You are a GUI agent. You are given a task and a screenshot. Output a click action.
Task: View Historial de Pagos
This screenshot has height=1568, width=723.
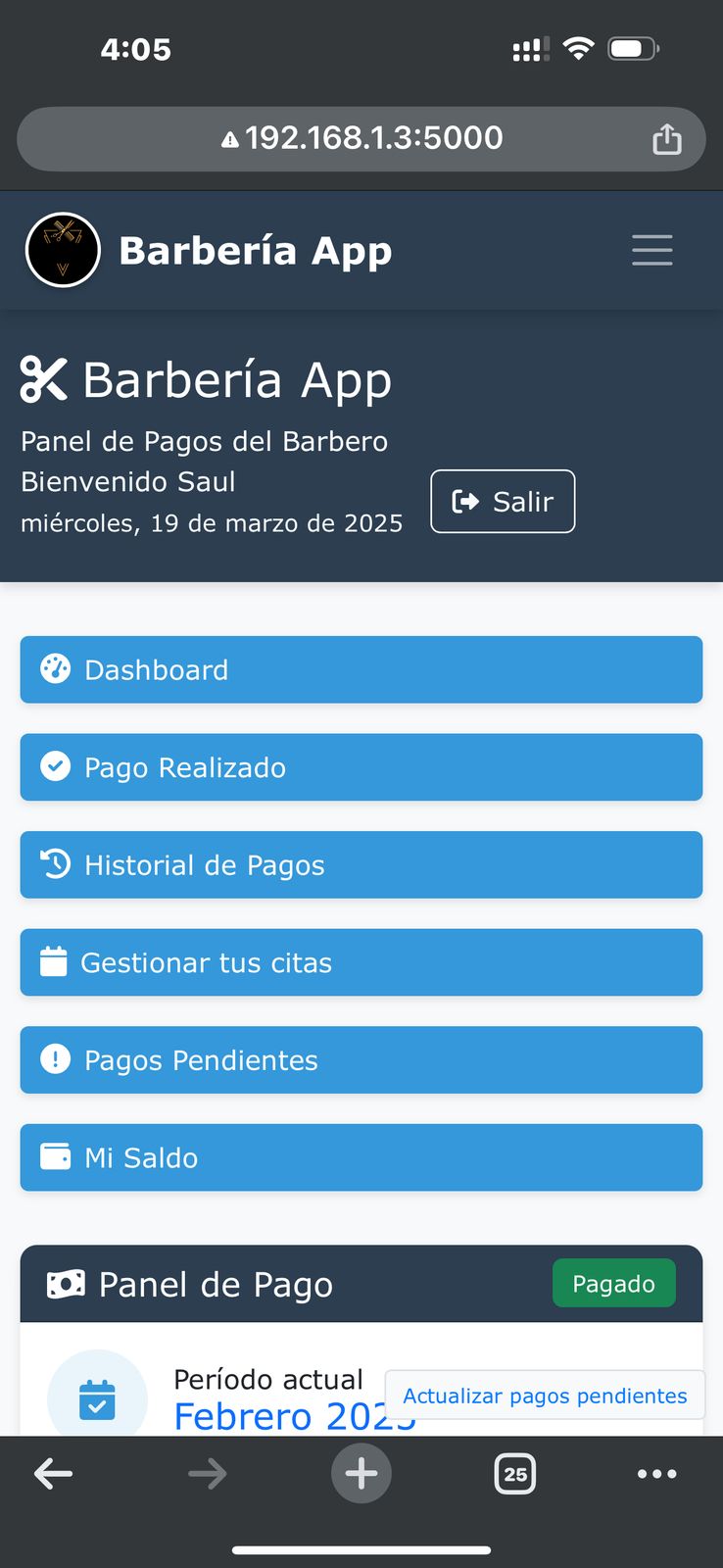click(x=361, y=865)
